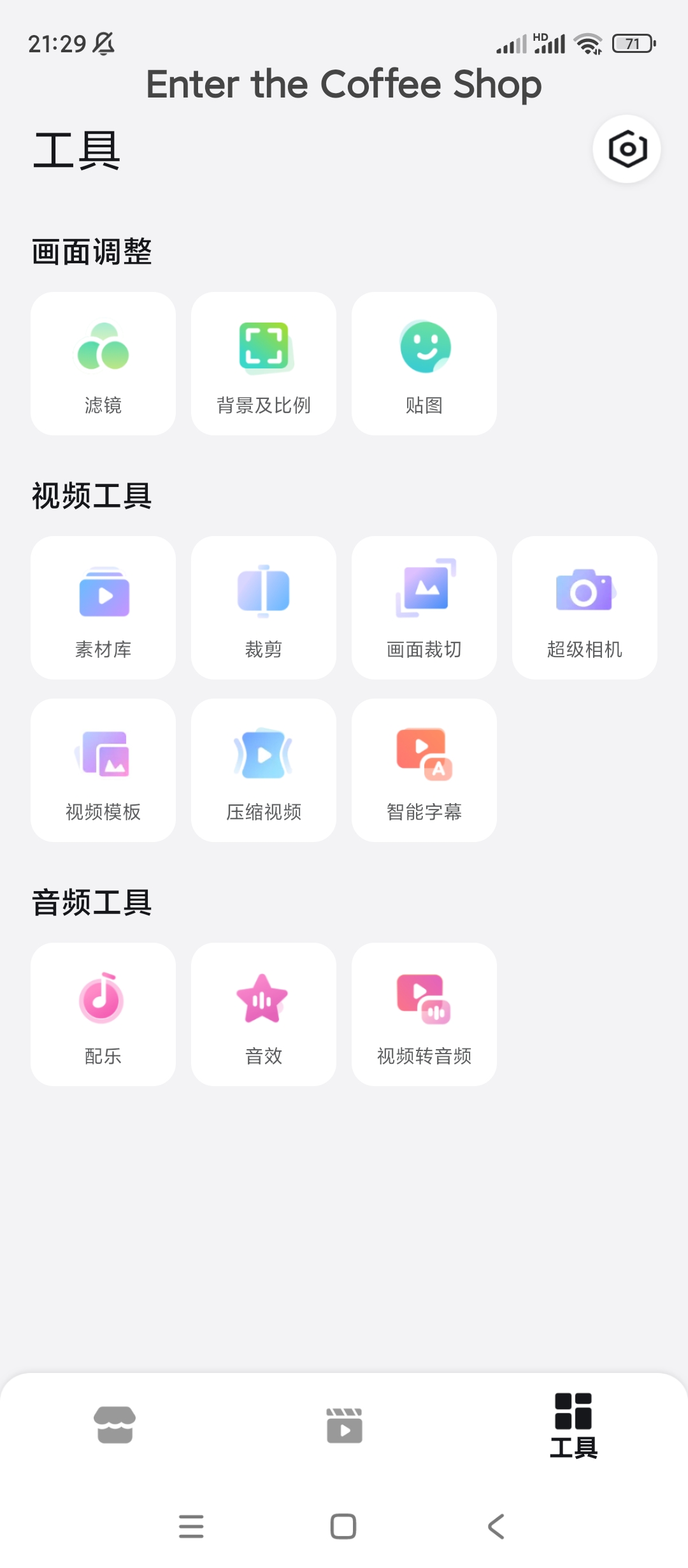Open 压缩视频 compress video tool
The image size is (688, 1568).
tap(264, 771)
